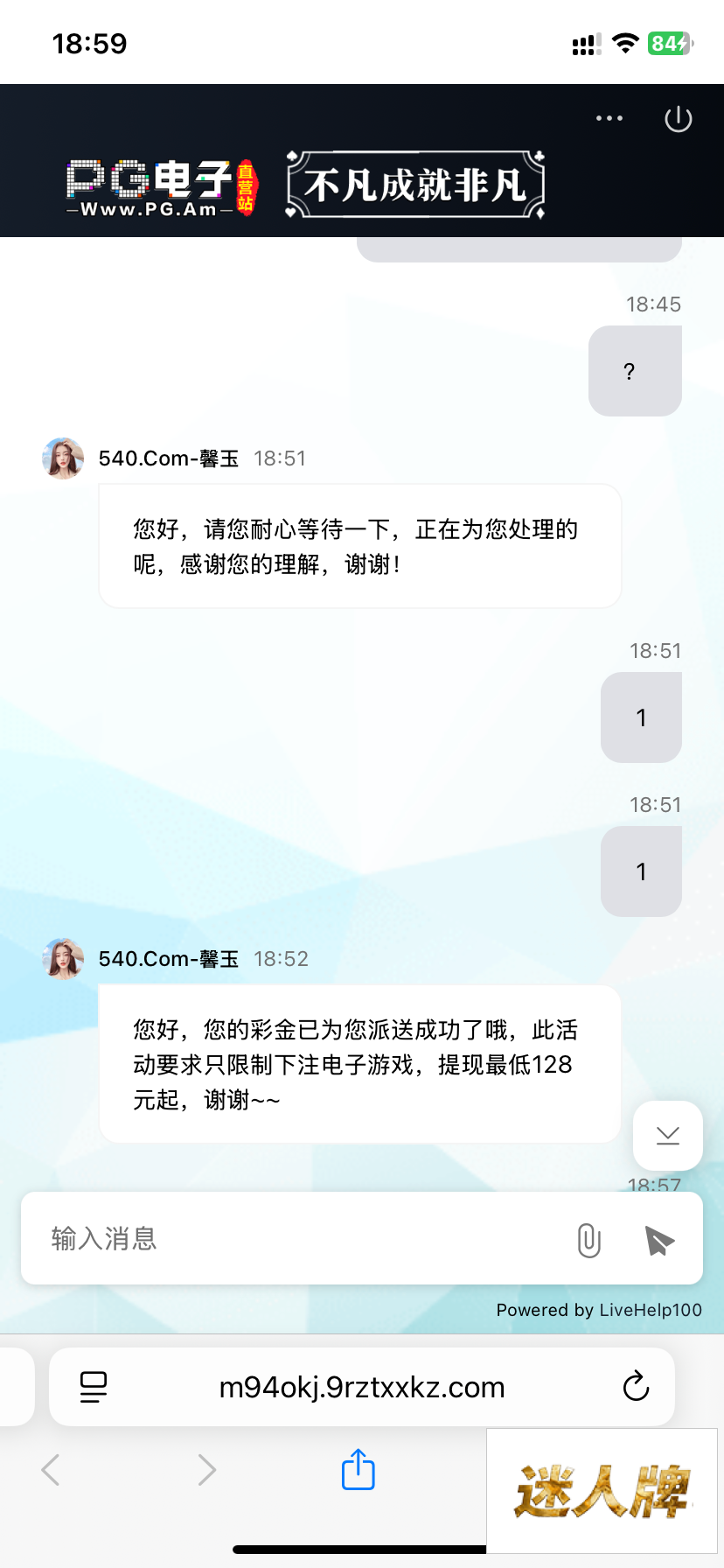Attach a file with the paperclip
Viewport: 724px width, 1568px height.
[589, 1240]
